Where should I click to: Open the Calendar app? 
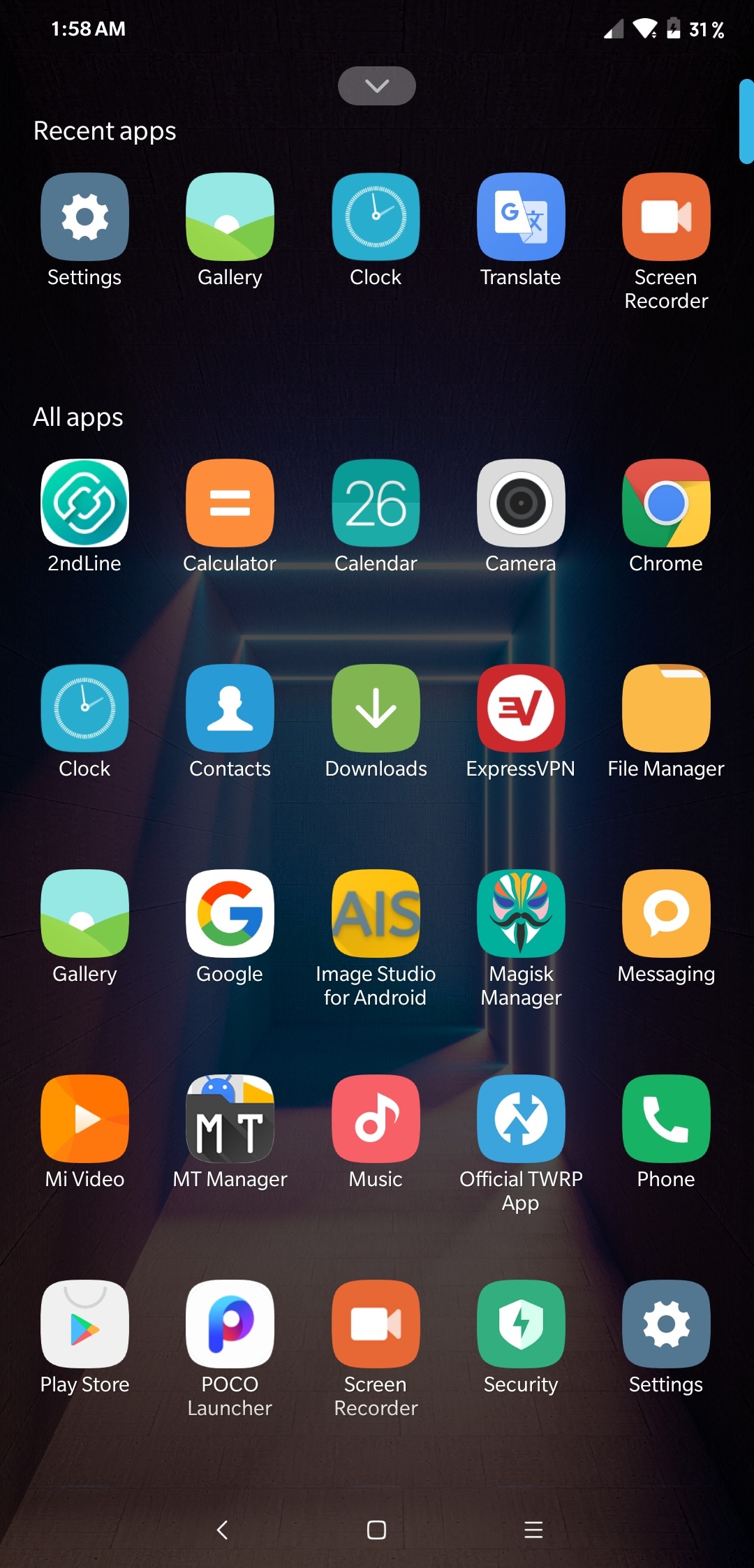tap(376, 503)
